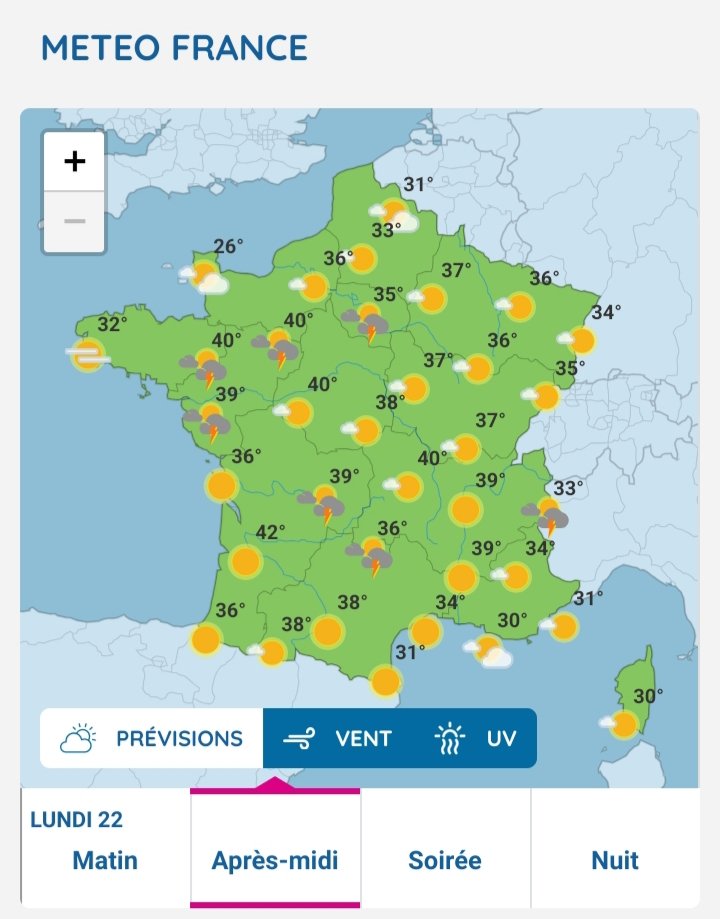Show the UV index layer
The image size is (720, 919).
pos(476,738)
